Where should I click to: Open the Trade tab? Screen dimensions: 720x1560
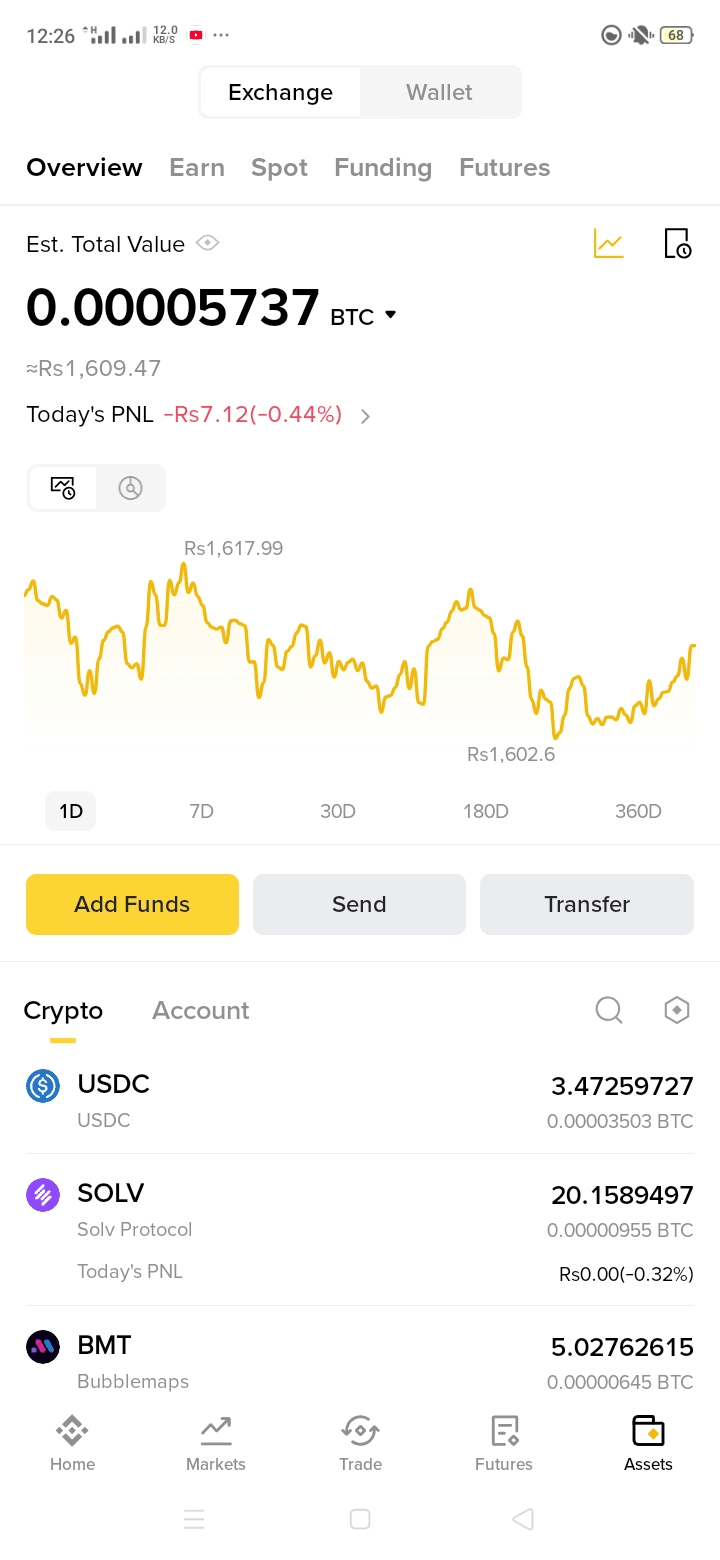[360, 1444]
